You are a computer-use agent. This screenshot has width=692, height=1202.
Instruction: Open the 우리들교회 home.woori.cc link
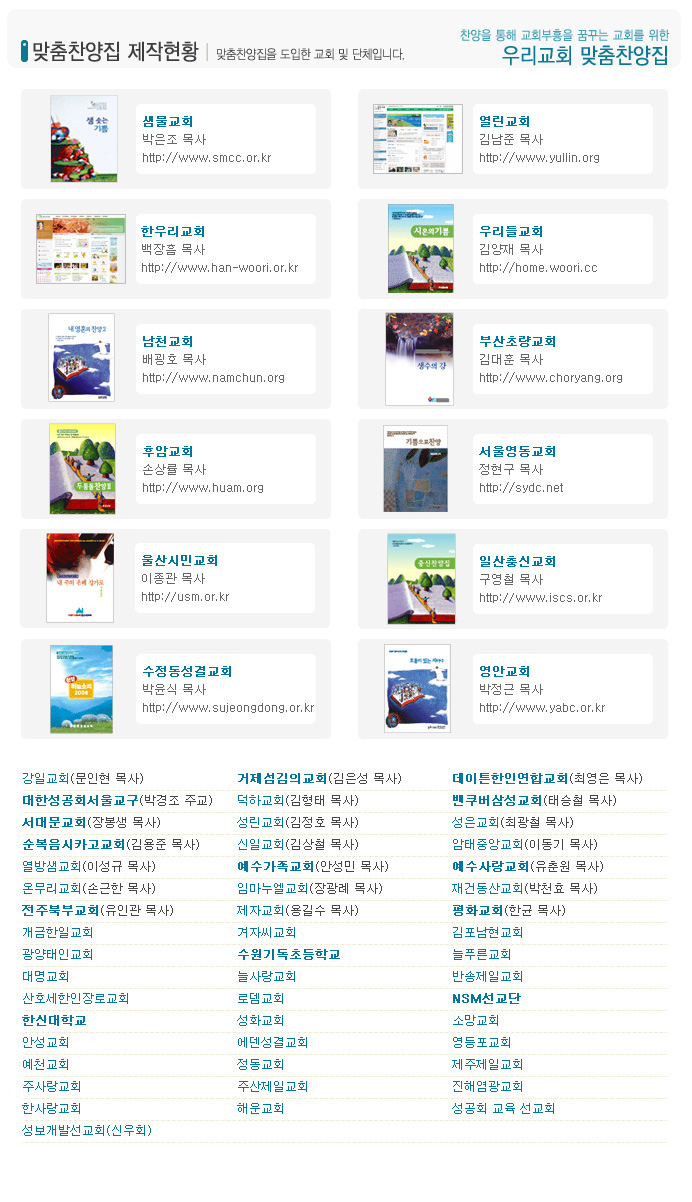(538, 268)
